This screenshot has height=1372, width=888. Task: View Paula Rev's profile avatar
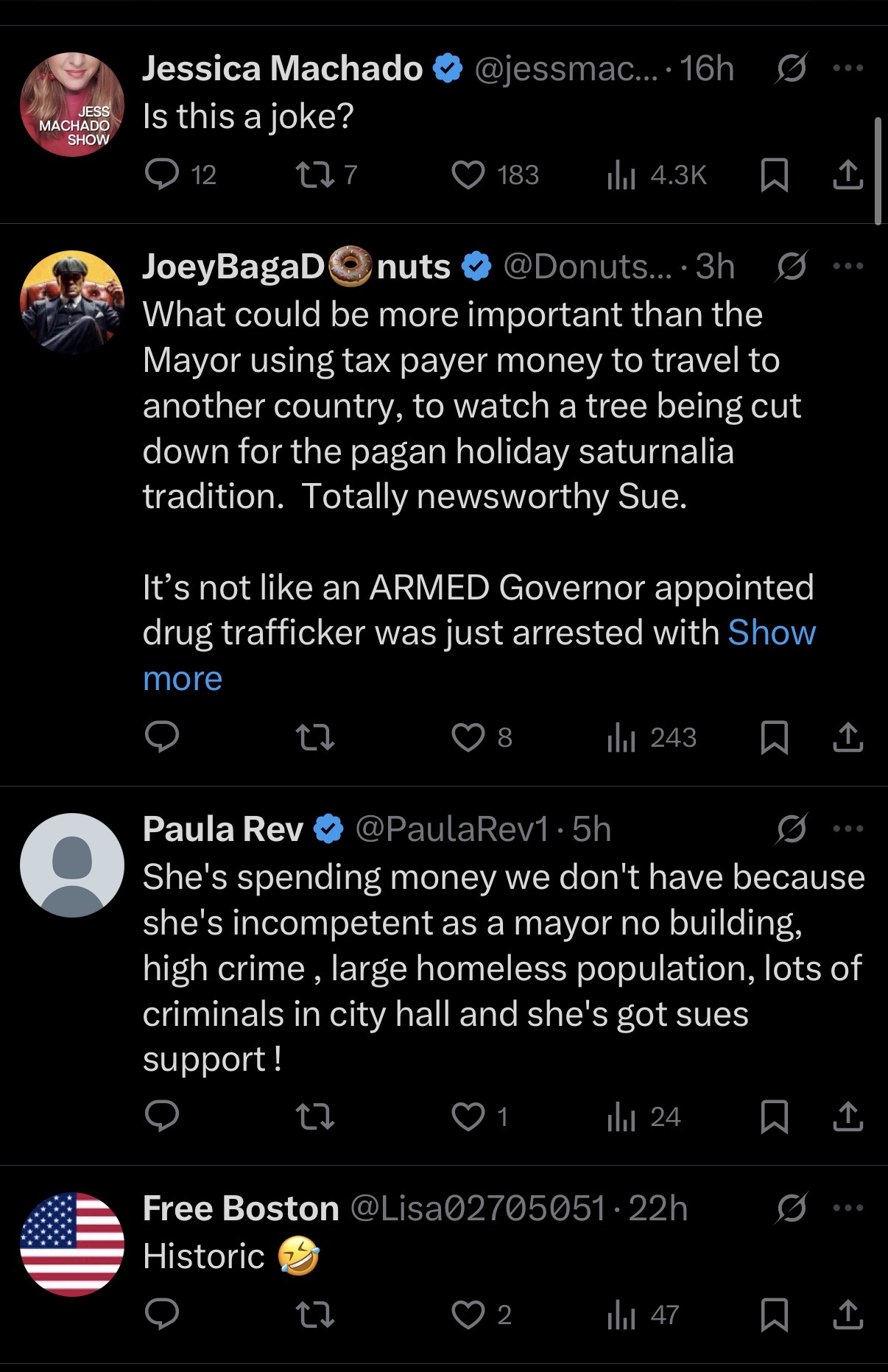[x=72, y=865]
